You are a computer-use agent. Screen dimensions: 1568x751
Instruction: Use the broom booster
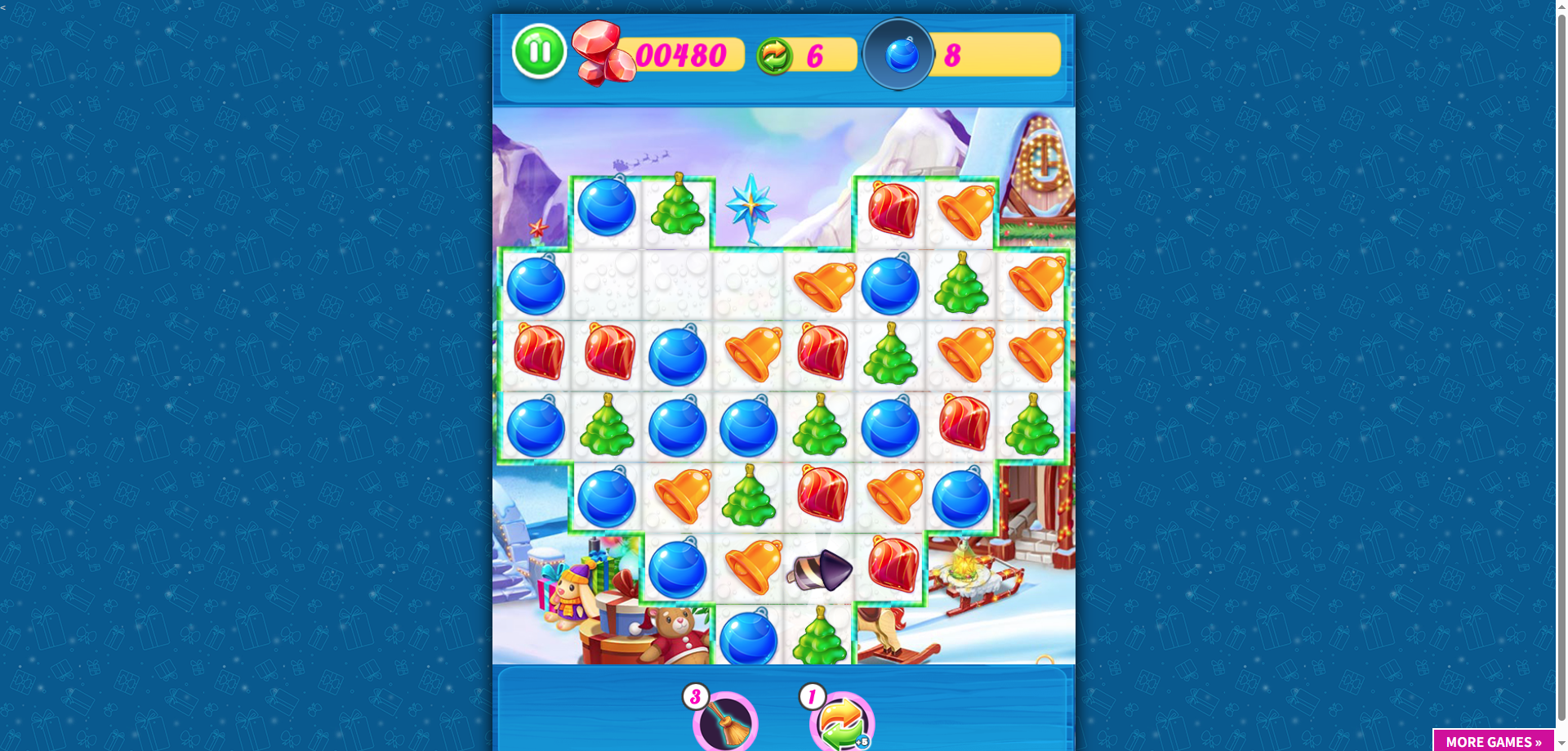[725, 722]
